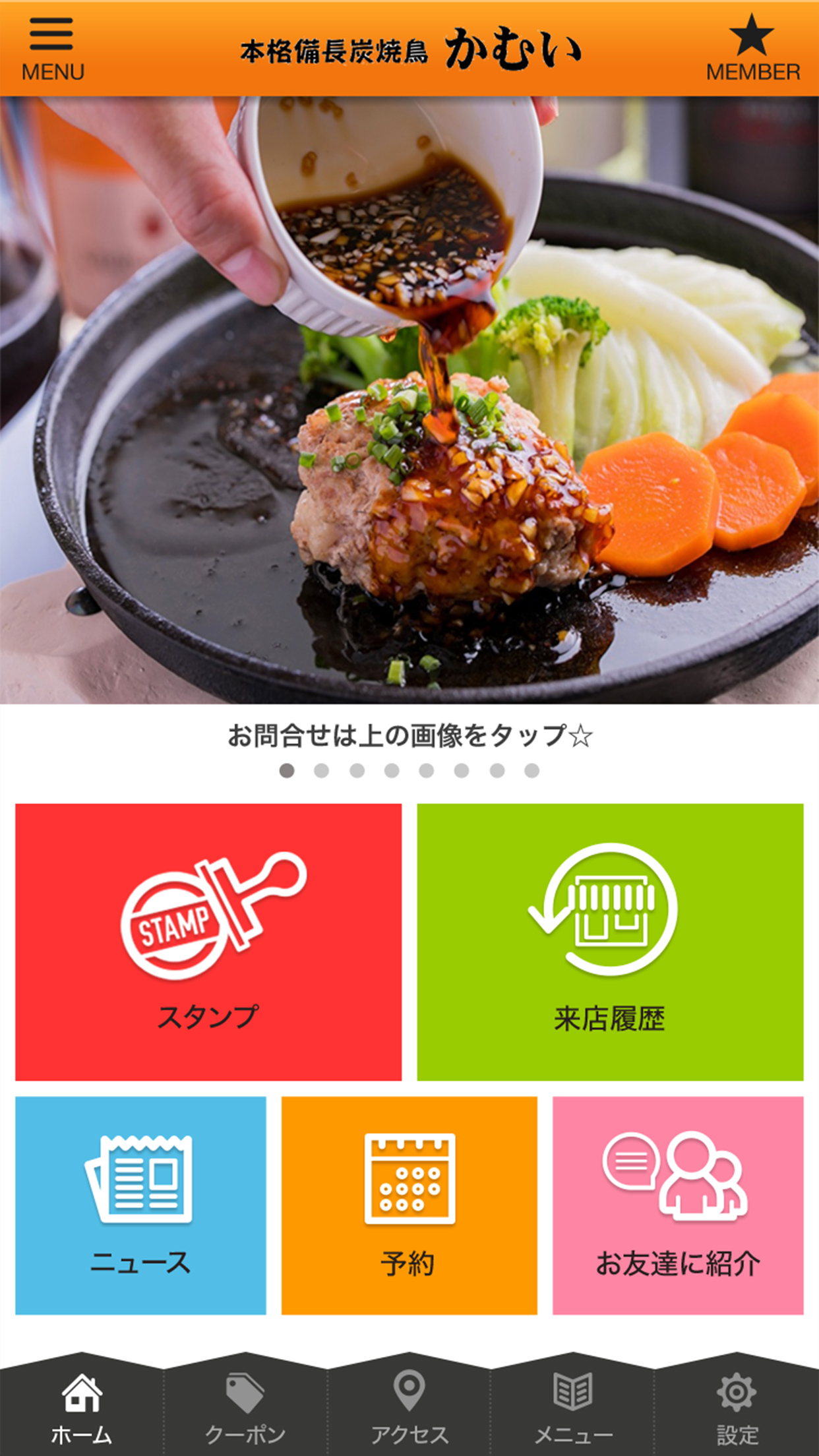The image size is (819, 1456).
Task: Open the 予約 reservation tile
Action: coord(409,1205)
